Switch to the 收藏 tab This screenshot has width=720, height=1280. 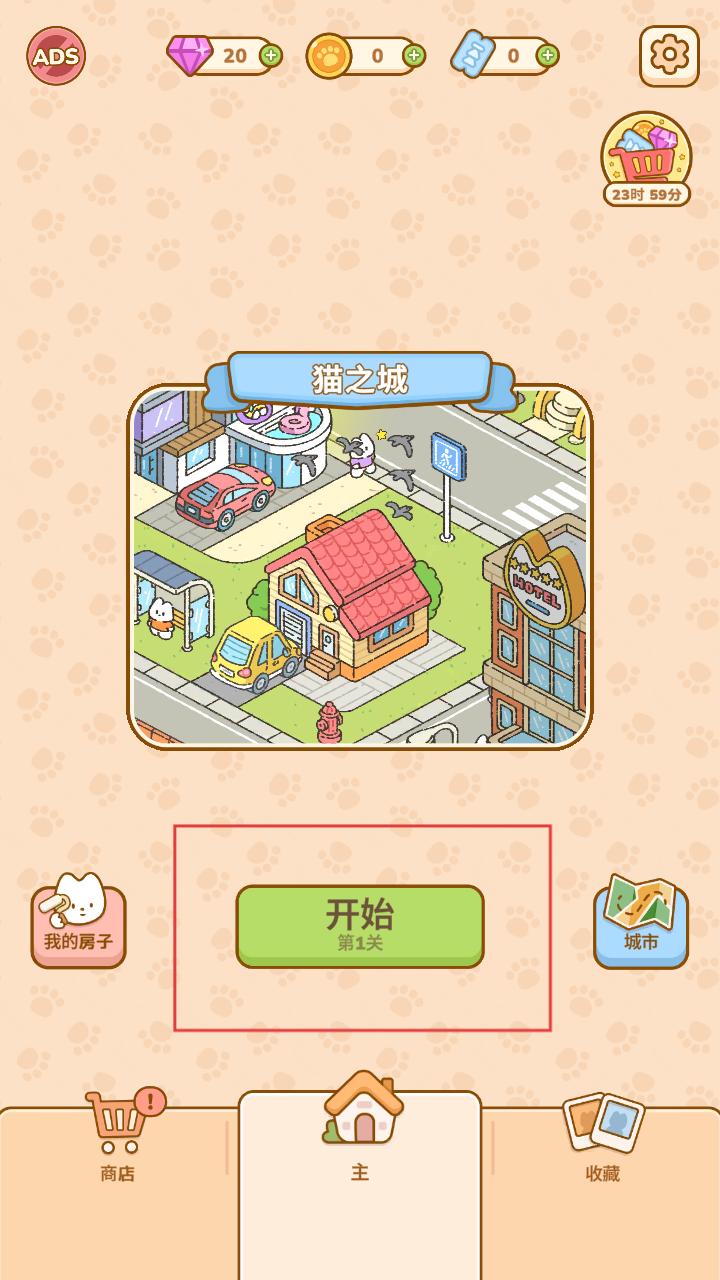tap(603, 1140)
